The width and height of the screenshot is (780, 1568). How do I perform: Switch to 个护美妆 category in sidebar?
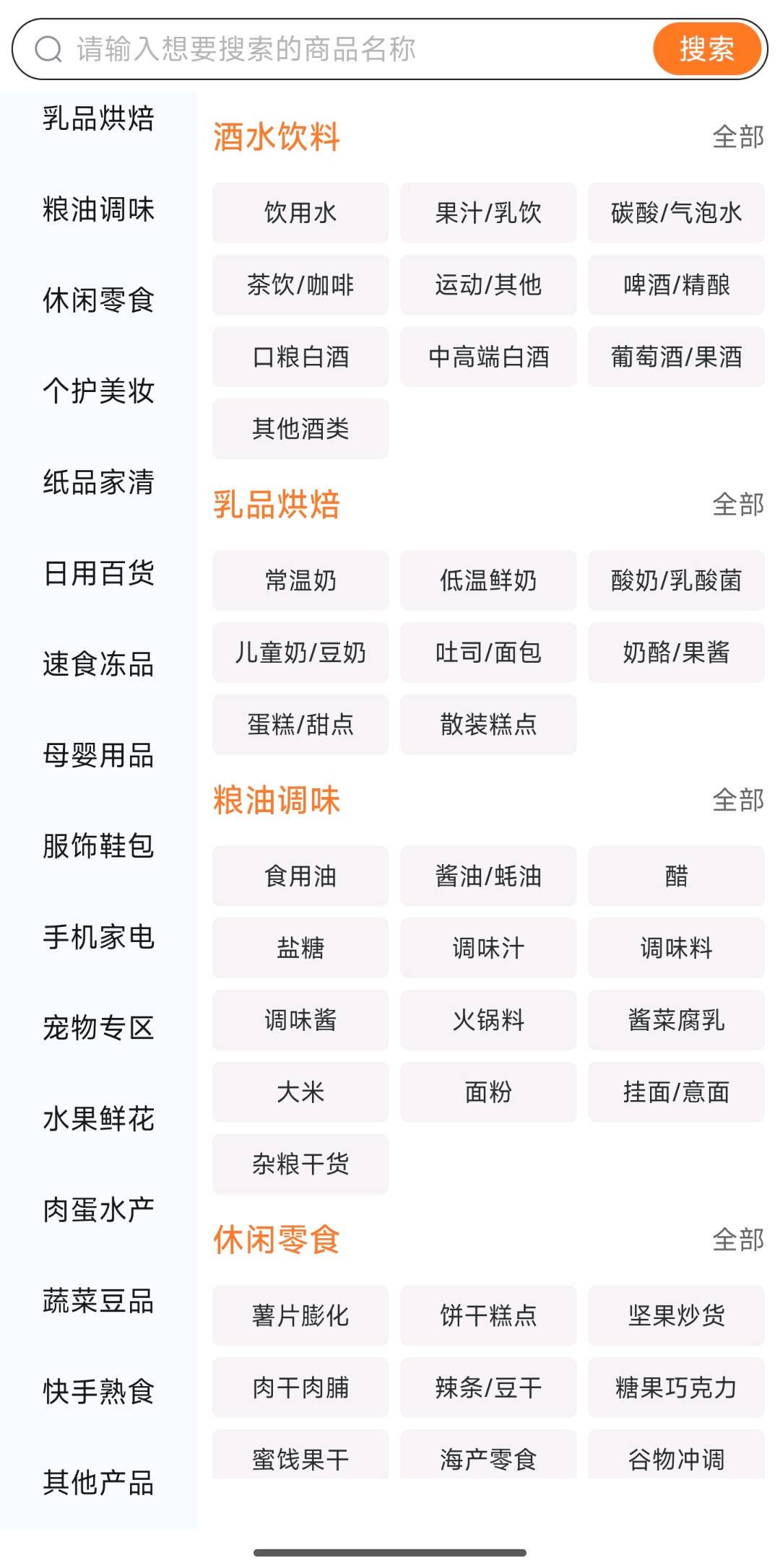[x=98, y=391]
